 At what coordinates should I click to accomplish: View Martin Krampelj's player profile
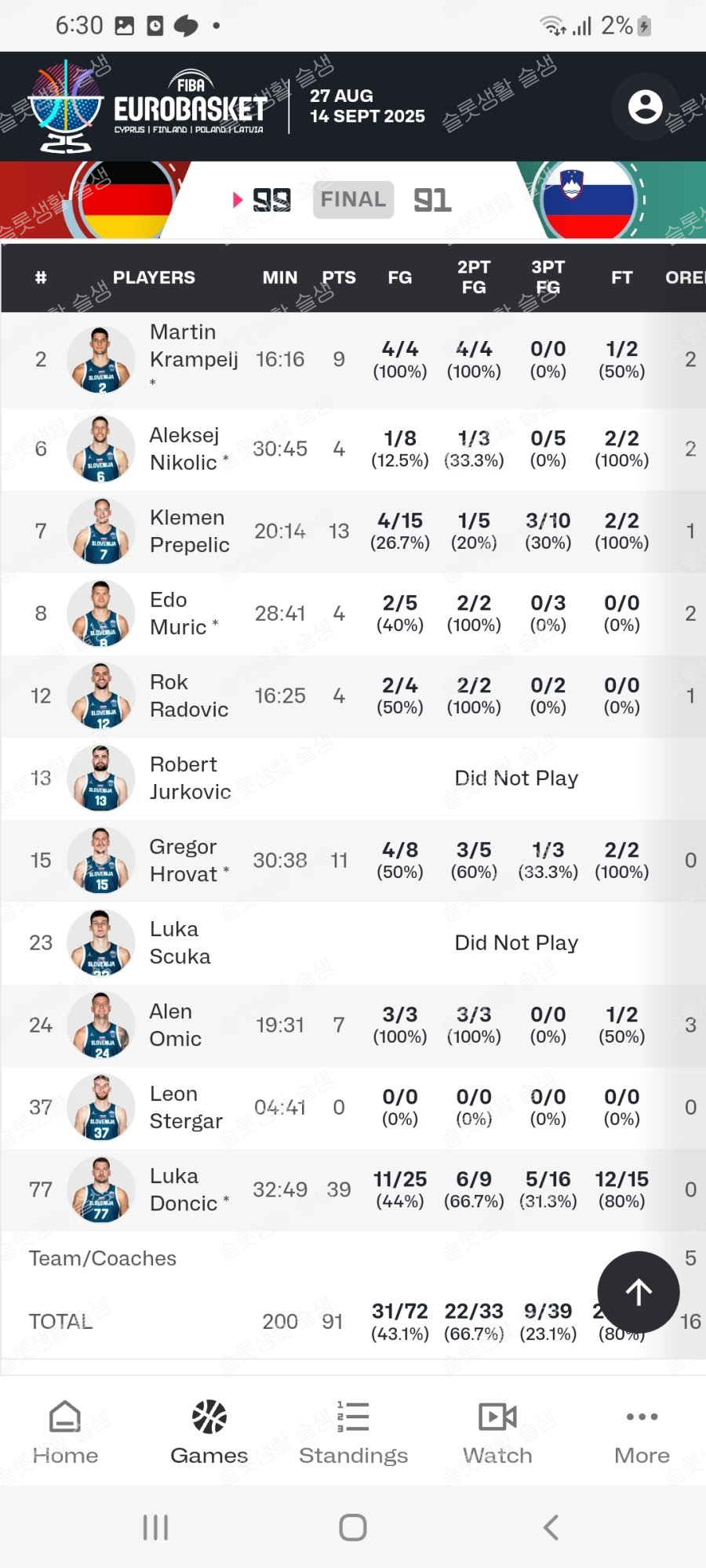[353, 360]
